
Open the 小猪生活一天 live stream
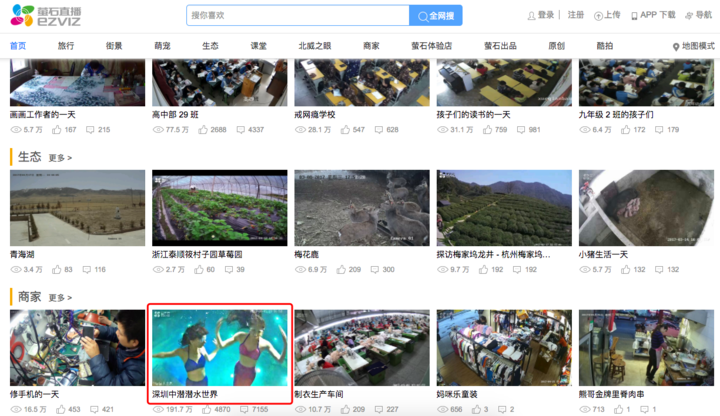click(645, 208)
